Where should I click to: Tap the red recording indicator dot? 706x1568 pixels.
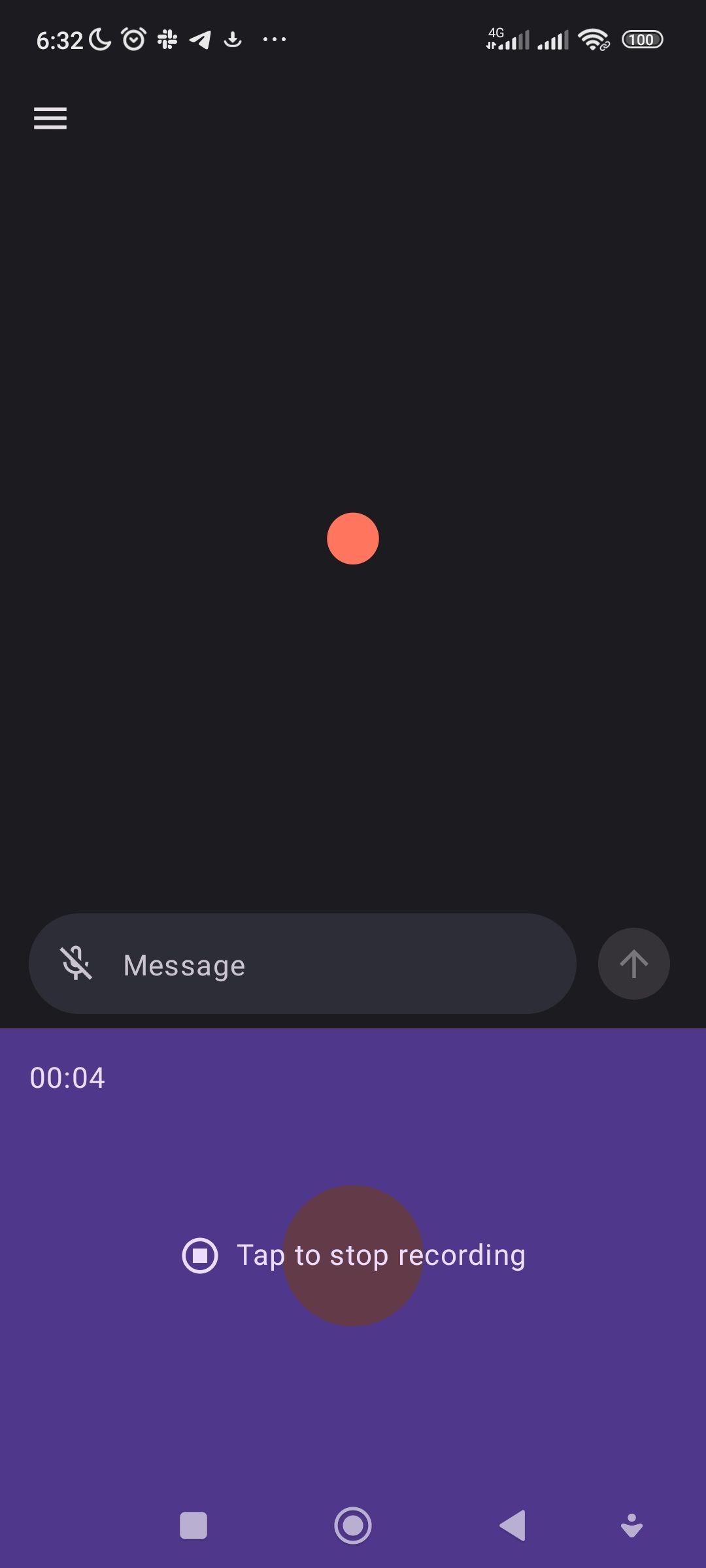[x=353, y=538]
